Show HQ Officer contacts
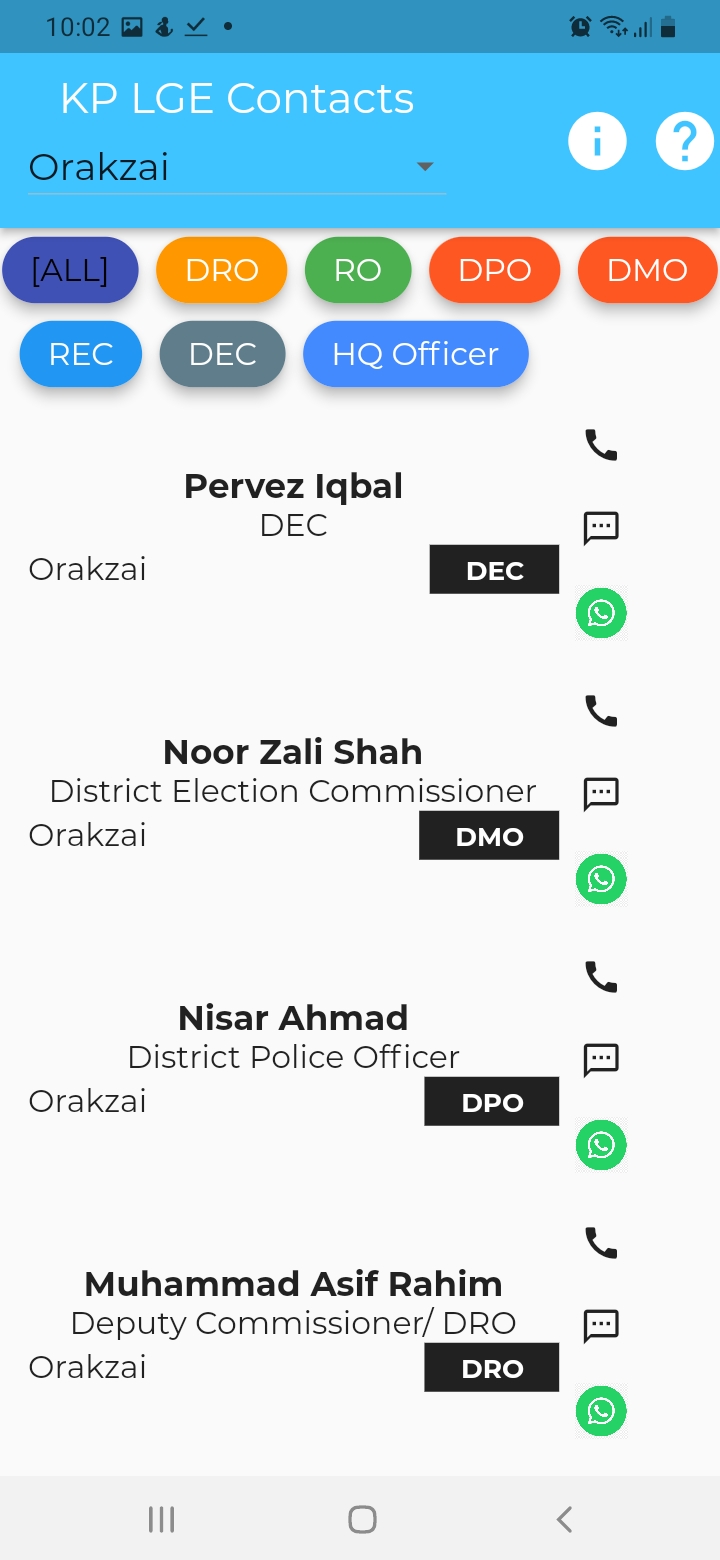 point(415,354)
